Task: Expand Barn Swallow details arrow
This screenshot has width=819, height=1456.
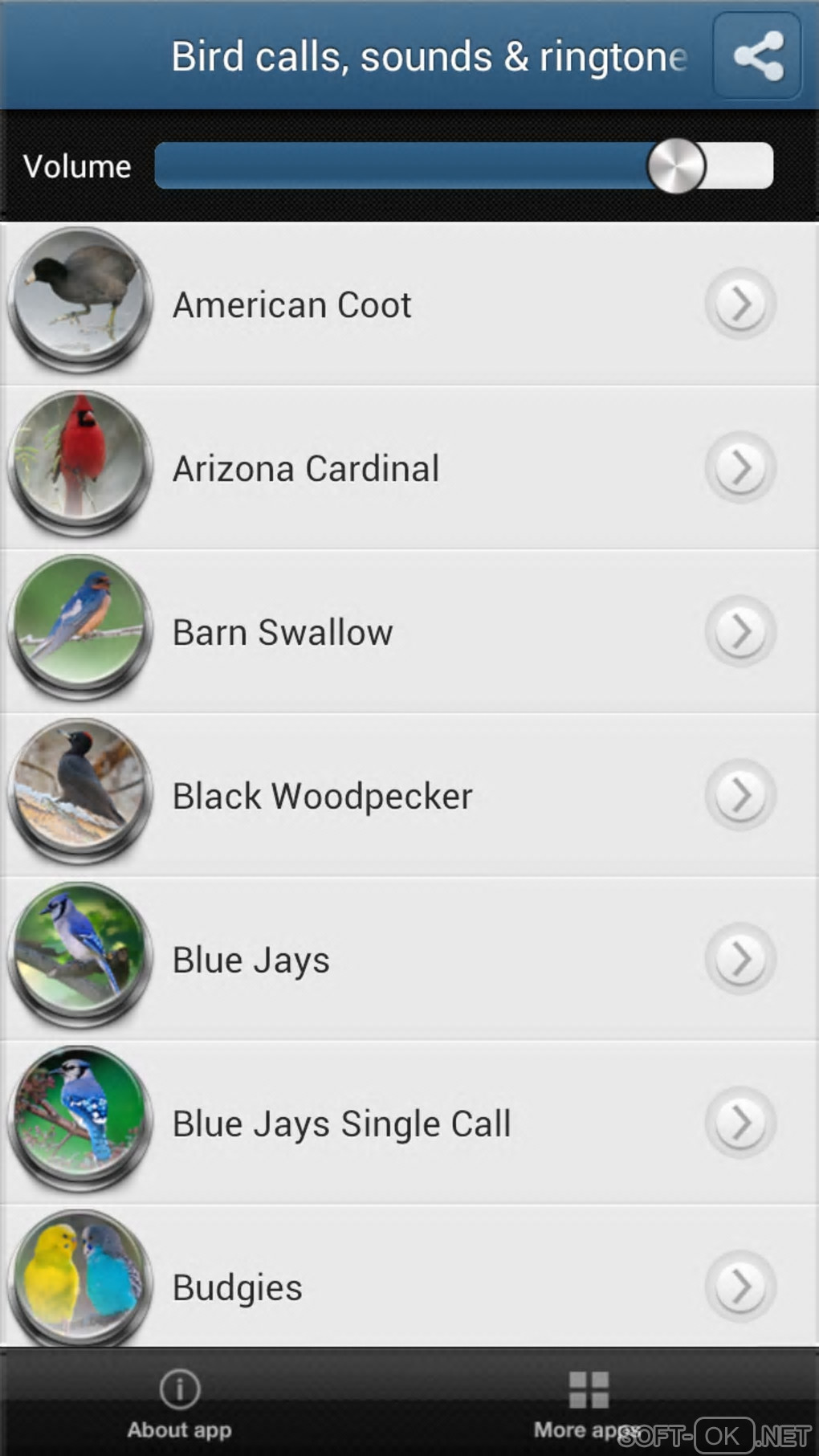Action: coord(740,631)
